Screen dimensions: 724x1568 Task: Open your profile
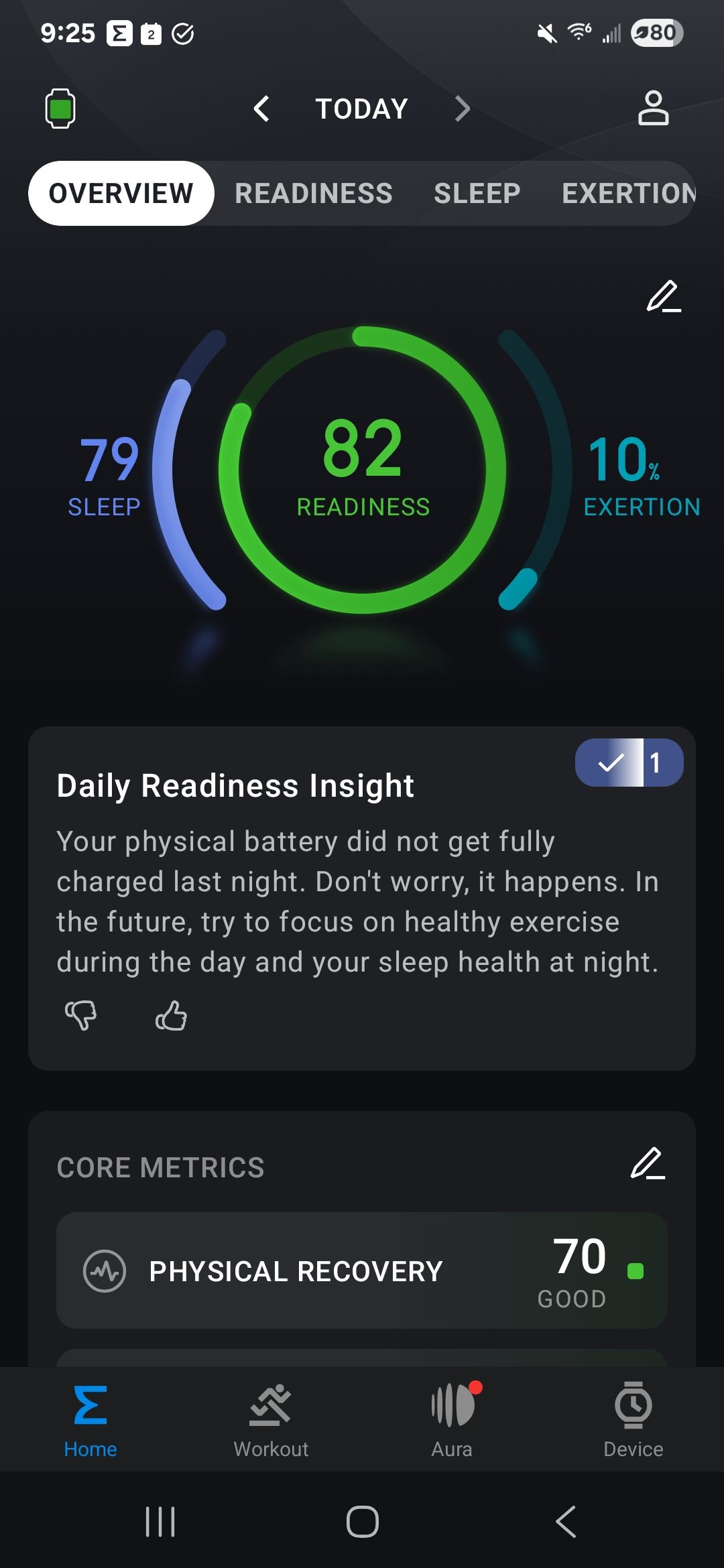point(654,107)
